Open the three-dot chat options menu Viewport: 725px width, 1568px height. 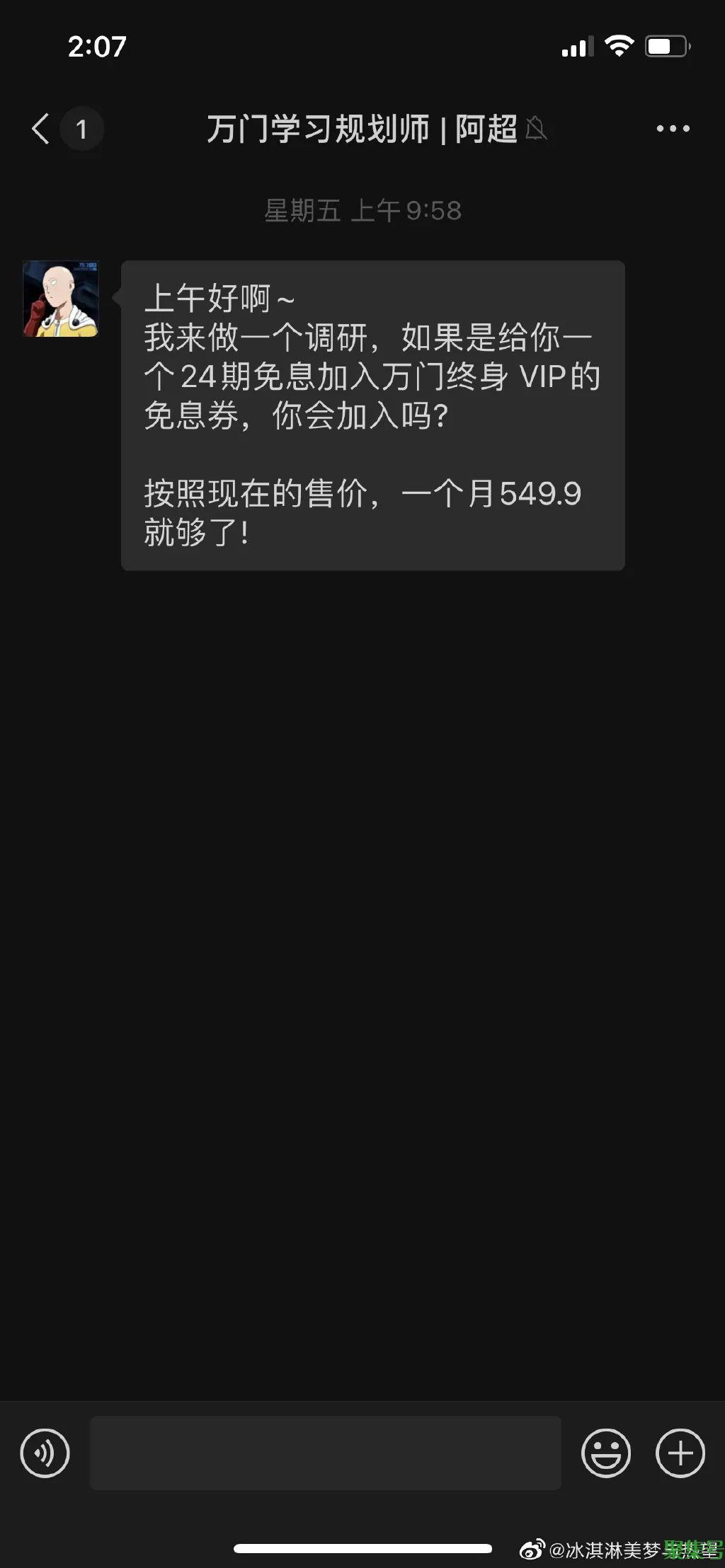point(672,129)
